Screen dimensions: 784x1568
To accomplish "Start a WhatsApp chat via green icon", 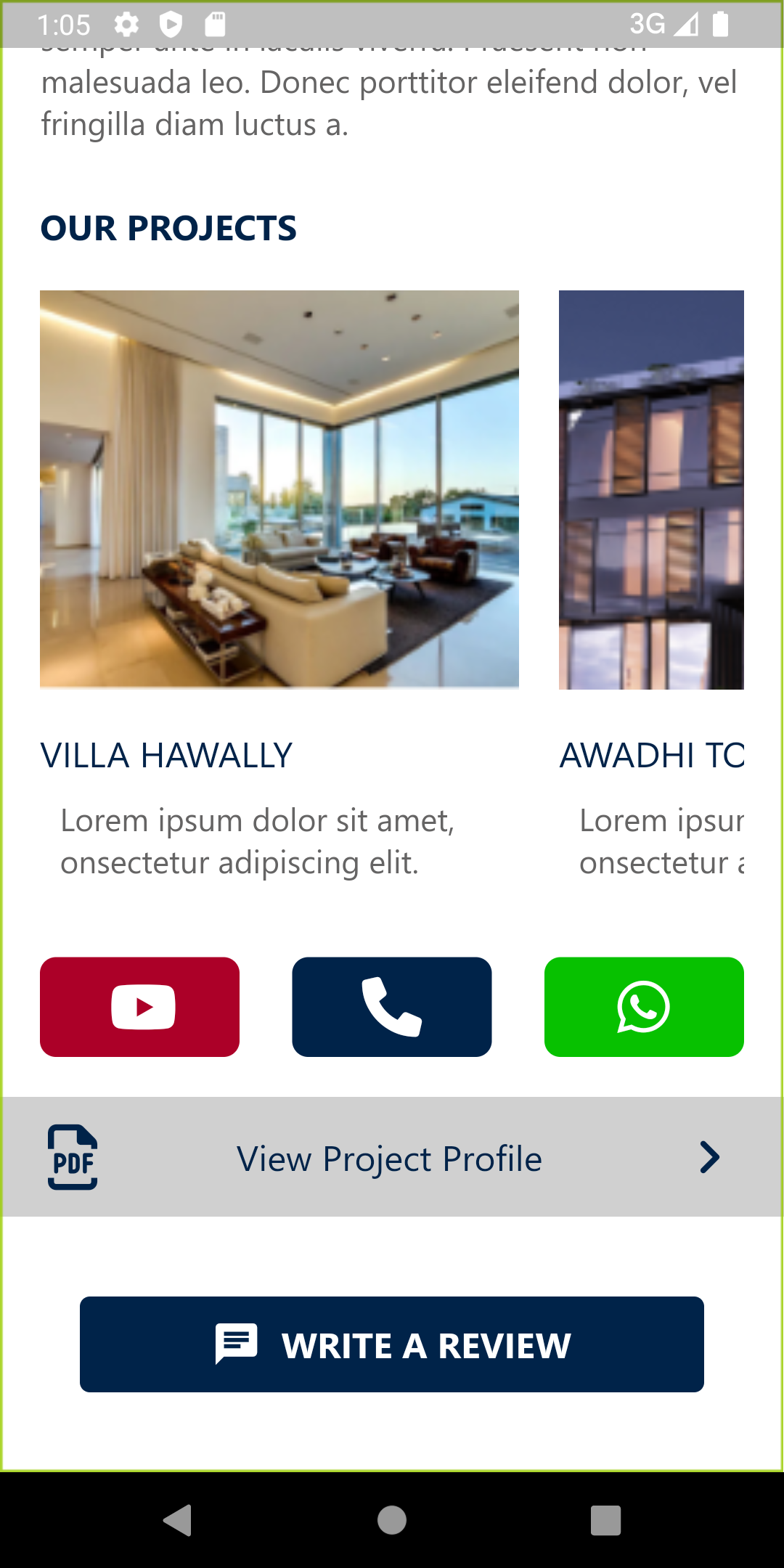I will click(643, 1007).
